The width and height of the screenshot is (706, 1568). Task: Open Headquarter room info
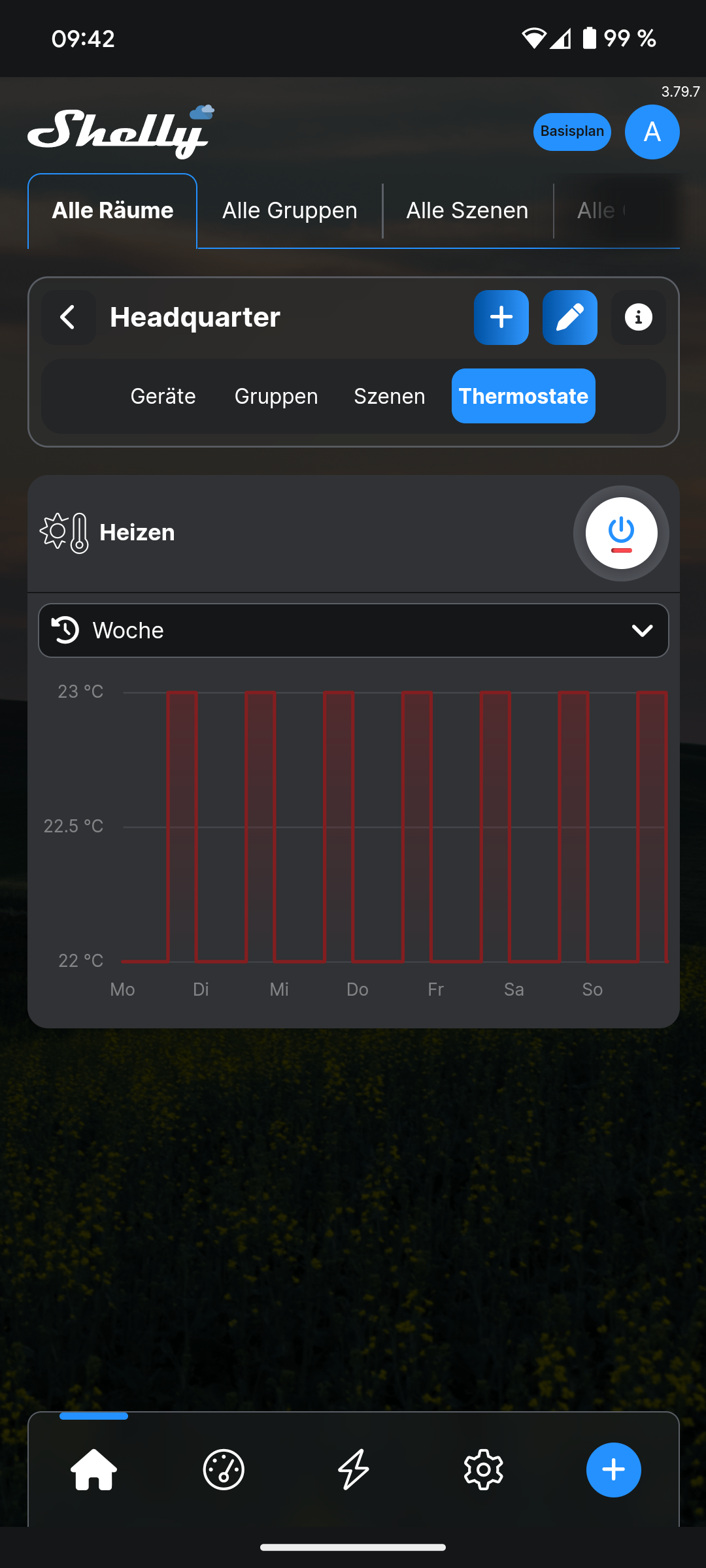(x=638, y=318)
